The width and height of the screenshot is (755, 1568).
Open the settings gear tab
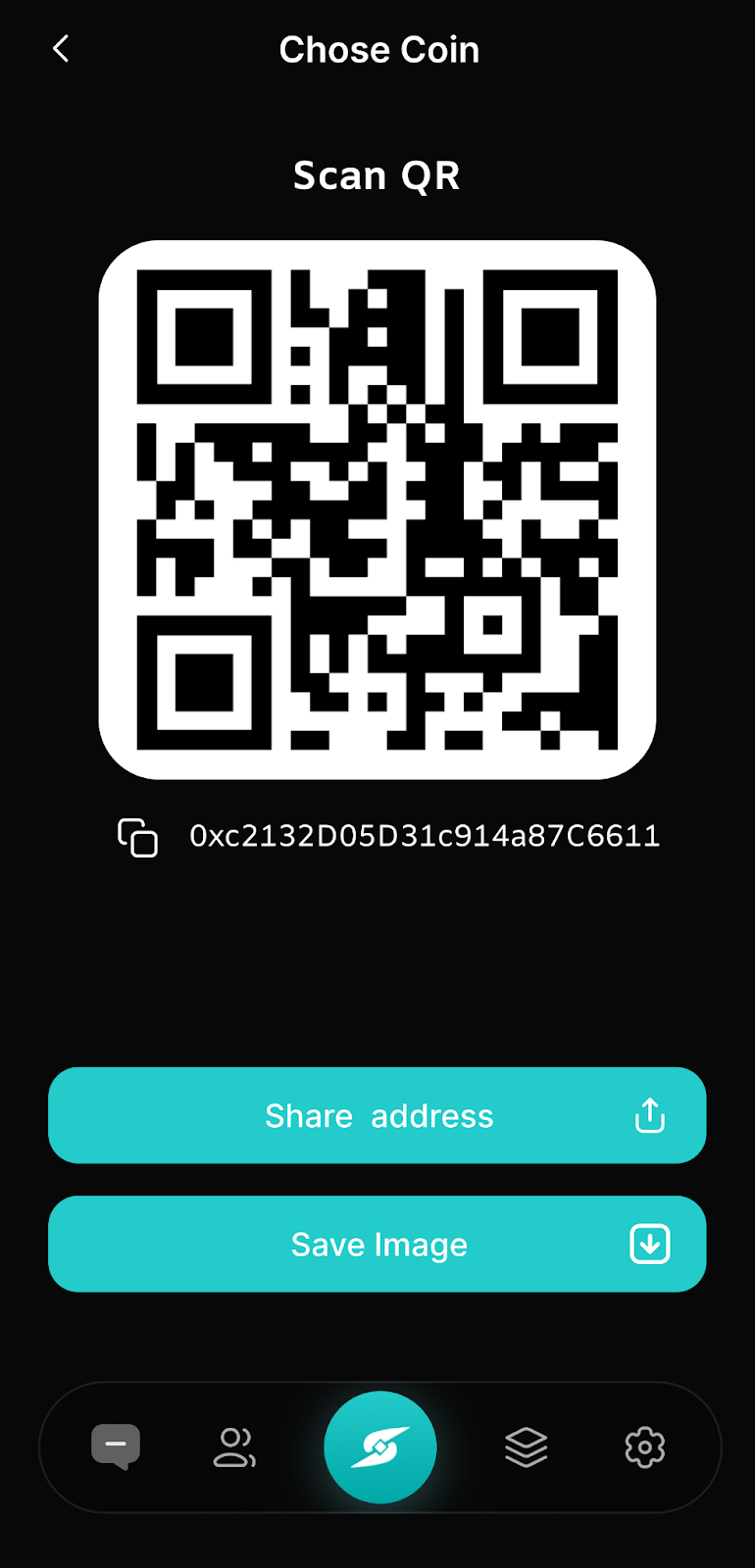coord(644,1446)
